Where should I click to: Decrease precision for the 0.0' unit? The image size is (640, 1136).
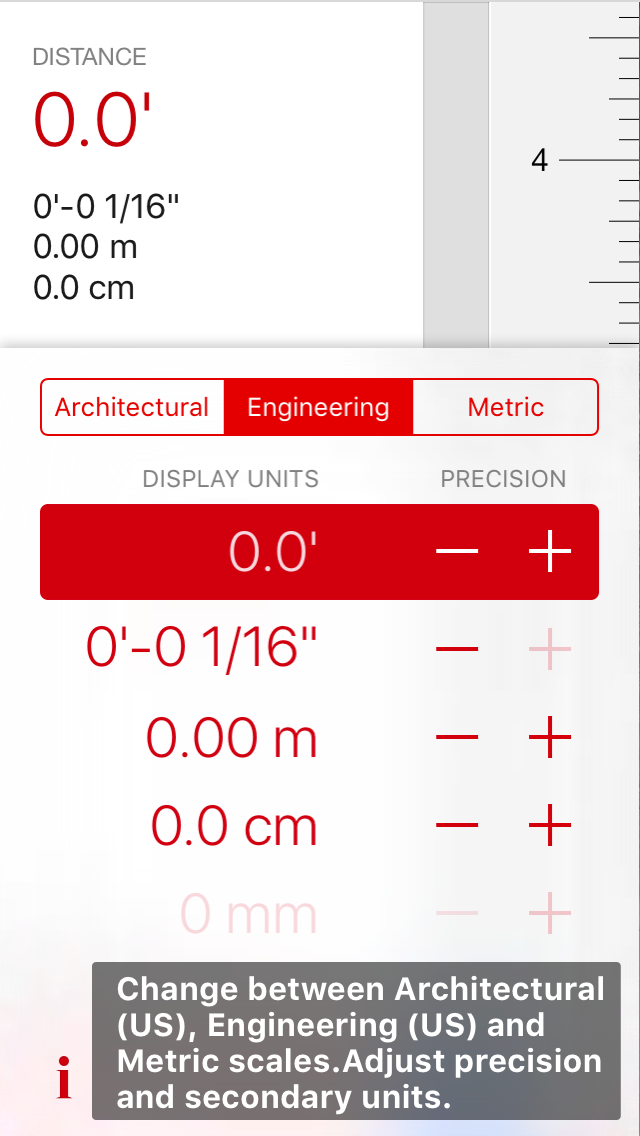click(x=457, y=552)
